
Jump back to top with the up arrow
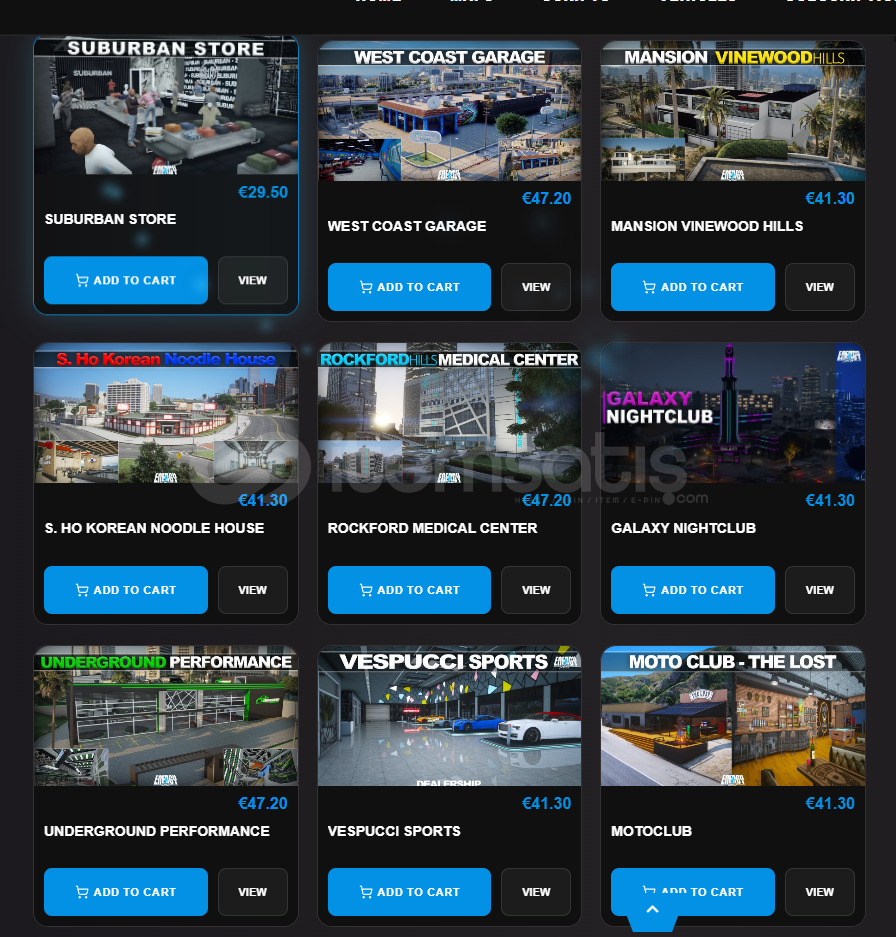click(652, 911)
